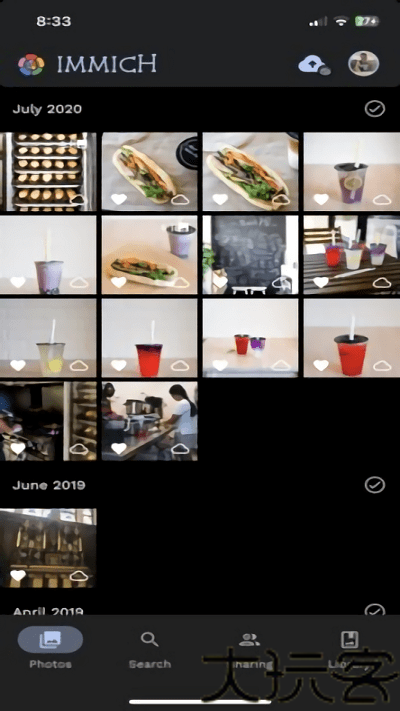400x711 pixels.
Task: Open the June 2019 photo
Action: coord(48,548)
